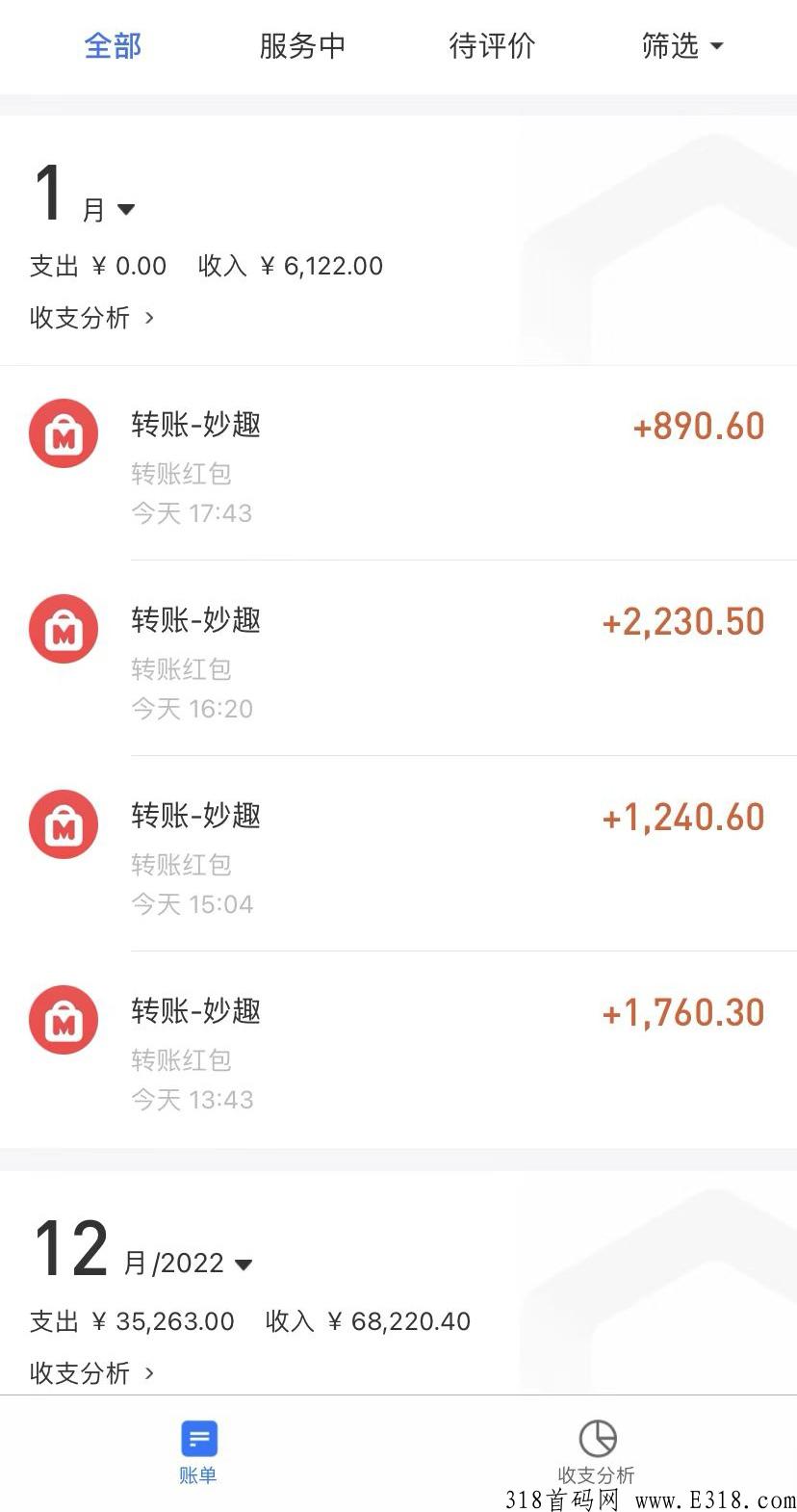View the +1,760.30 transfer at 13:43

point(398,1050)
